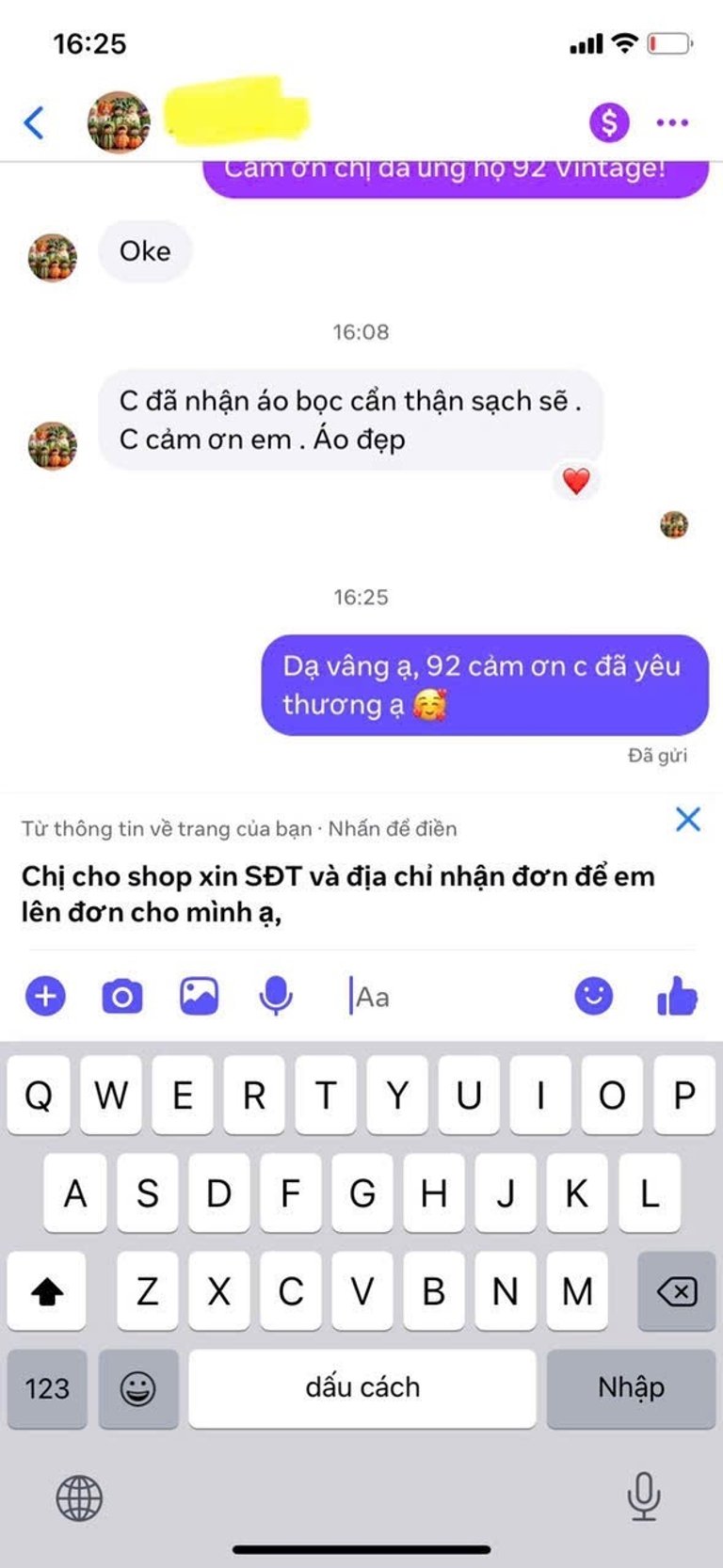This screenshot has width=723, height=1568.
Task: Open the photo gallery picker
Action: click(x=199, y=996)
